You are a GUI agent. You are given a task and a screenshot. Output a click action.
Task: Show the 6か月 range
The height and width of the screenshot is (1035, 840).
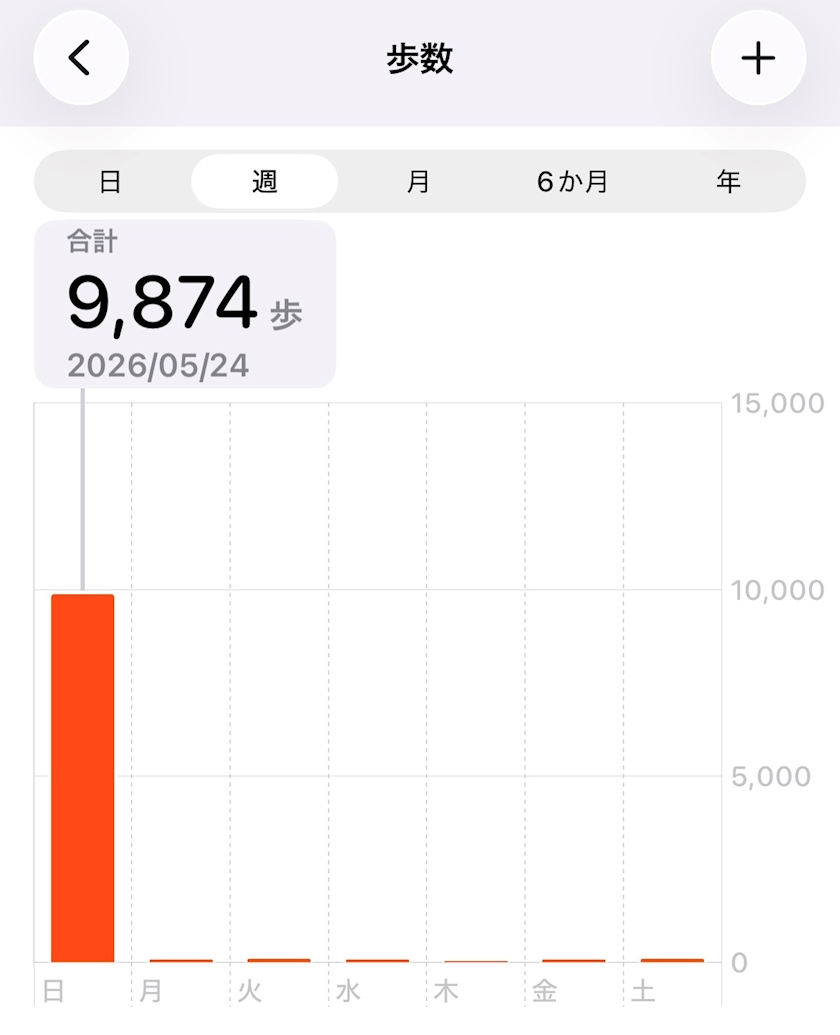point(572,182)
